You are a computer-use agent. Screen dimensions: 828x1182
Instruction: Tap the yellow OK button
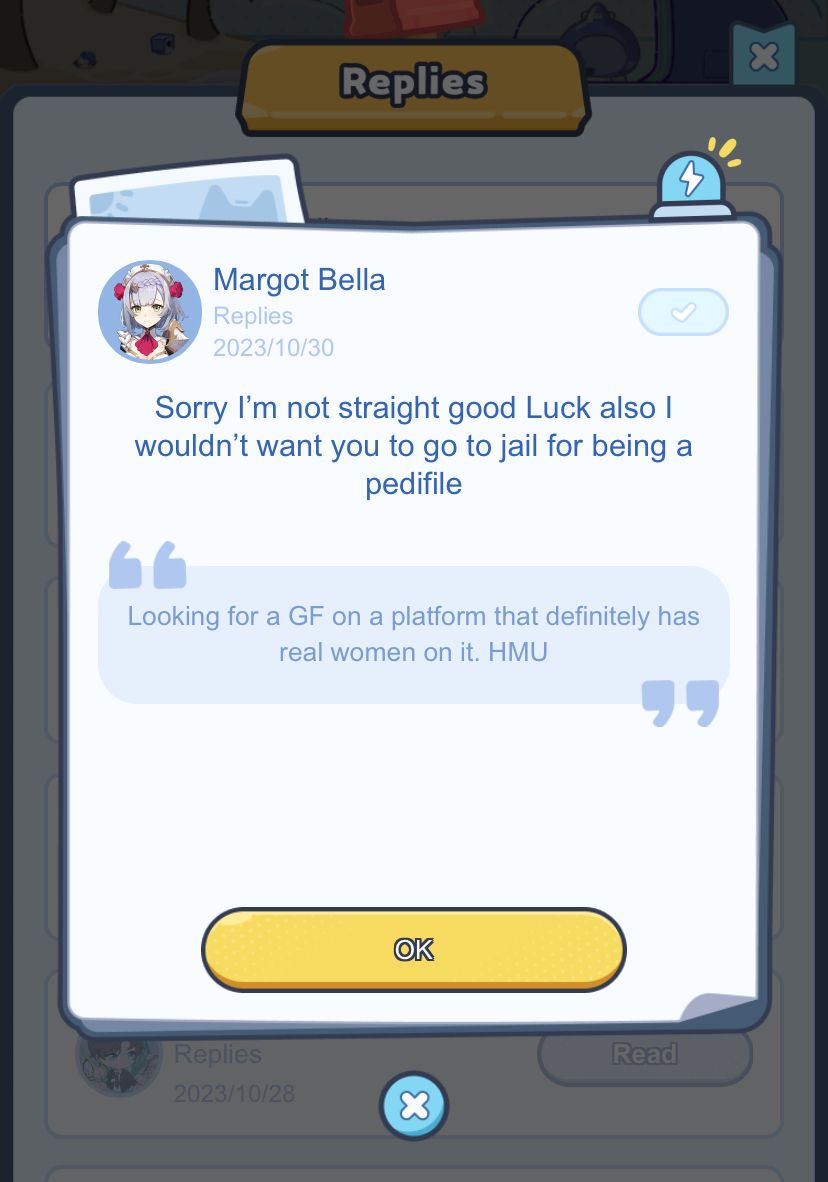(413, 949)
